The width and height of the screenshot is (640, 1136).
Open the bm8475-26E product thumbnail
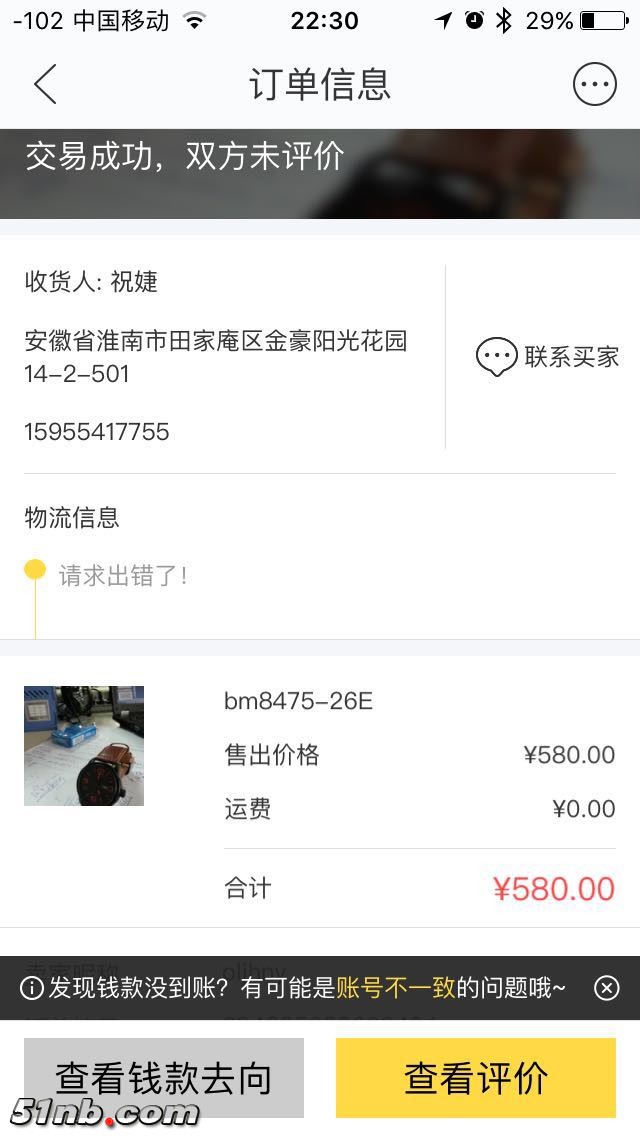(84, 746)
